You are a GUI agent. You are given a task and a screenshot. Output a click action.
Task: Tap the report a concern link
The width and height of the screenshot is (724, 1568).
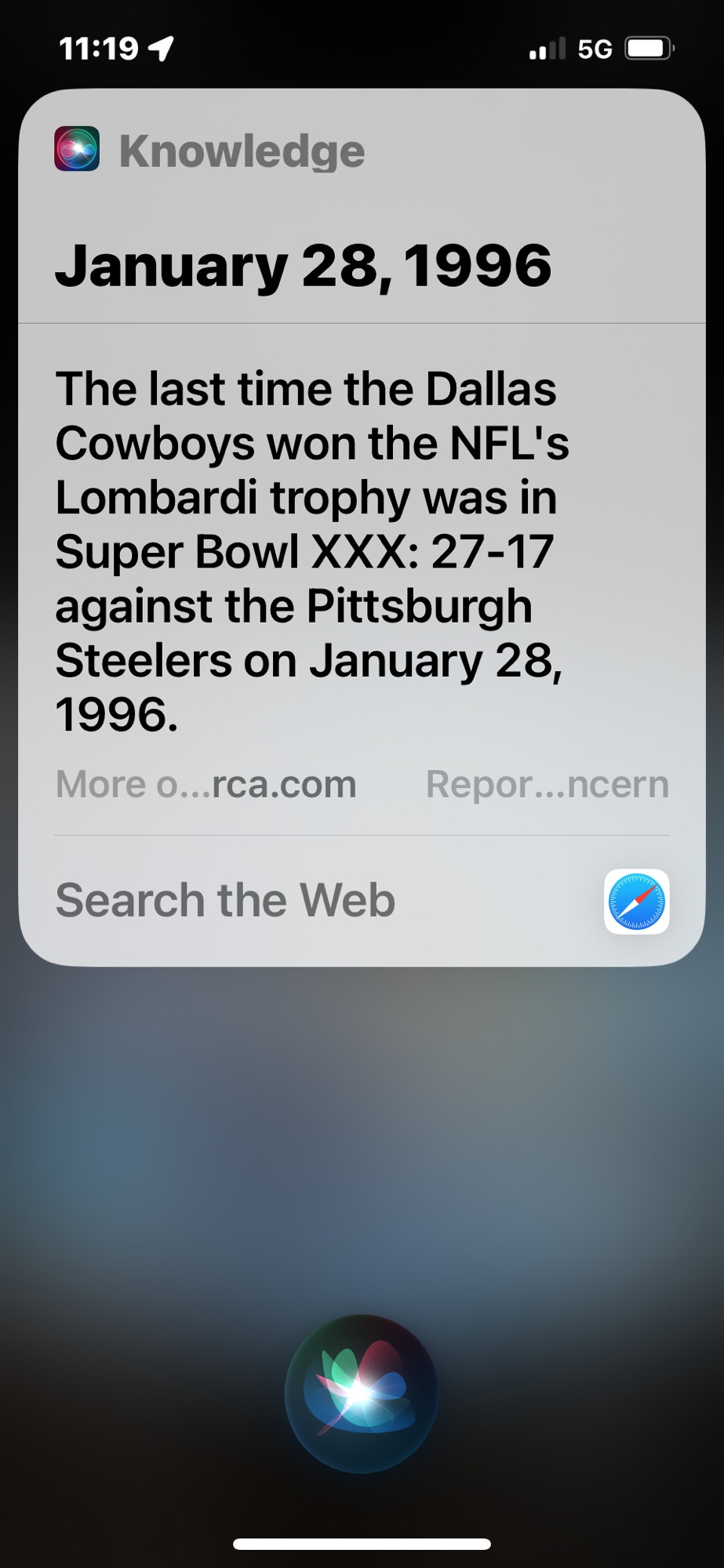pos(547,784)
